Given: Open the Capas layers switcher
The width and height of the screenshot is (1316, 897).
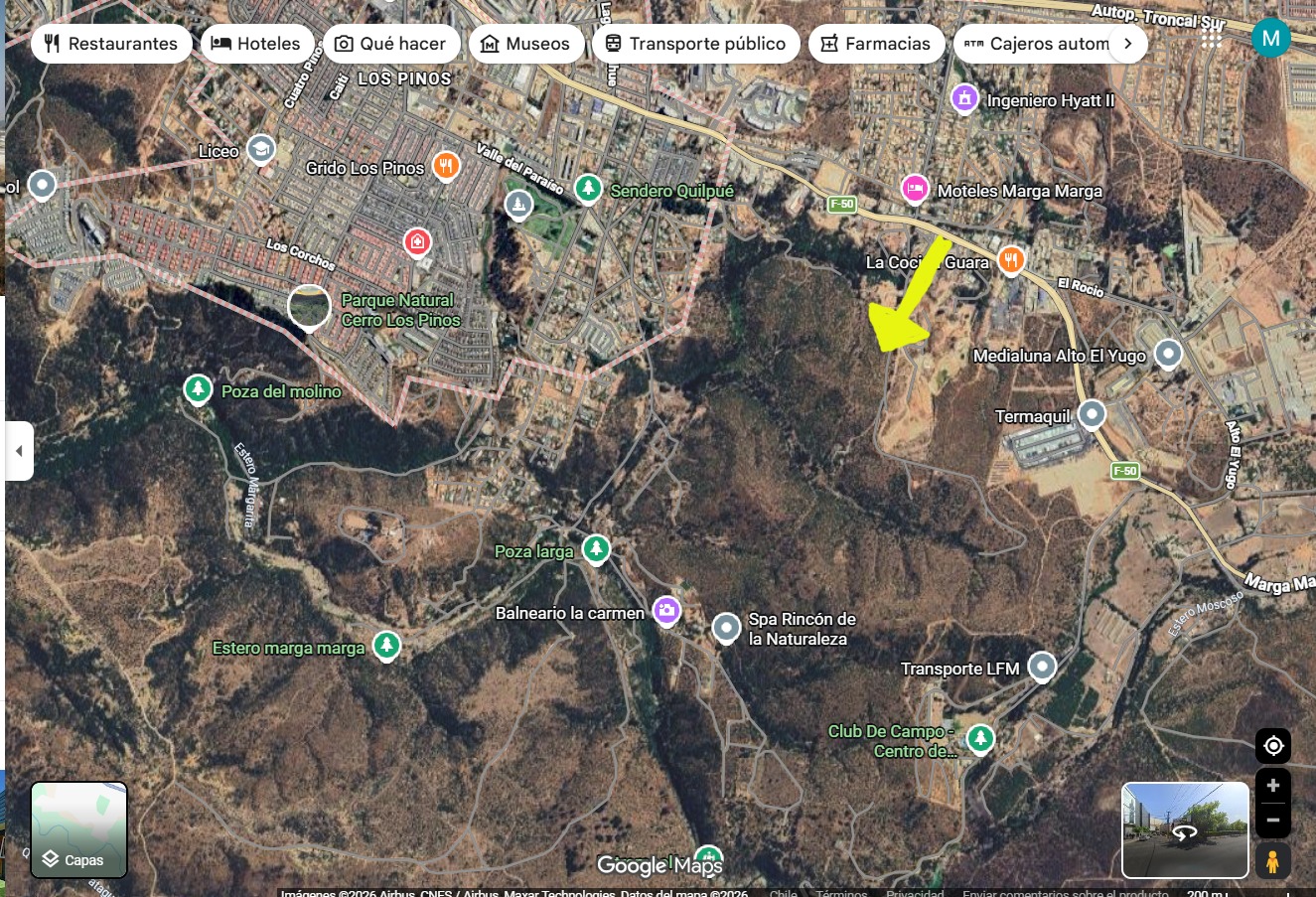Looking at the screenshot, I should (79, 830).
